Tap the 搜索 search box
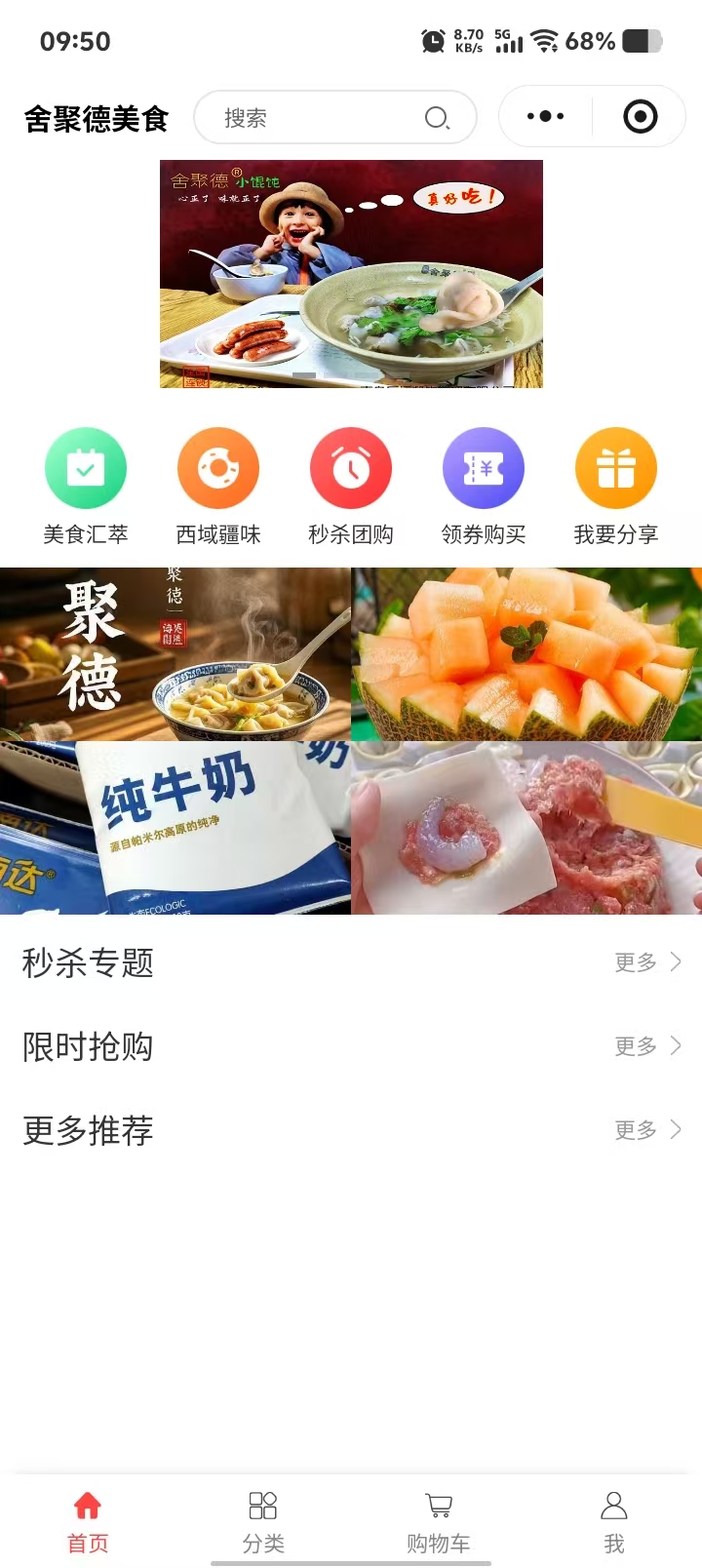702x1568 pixels. coord(322,118)
